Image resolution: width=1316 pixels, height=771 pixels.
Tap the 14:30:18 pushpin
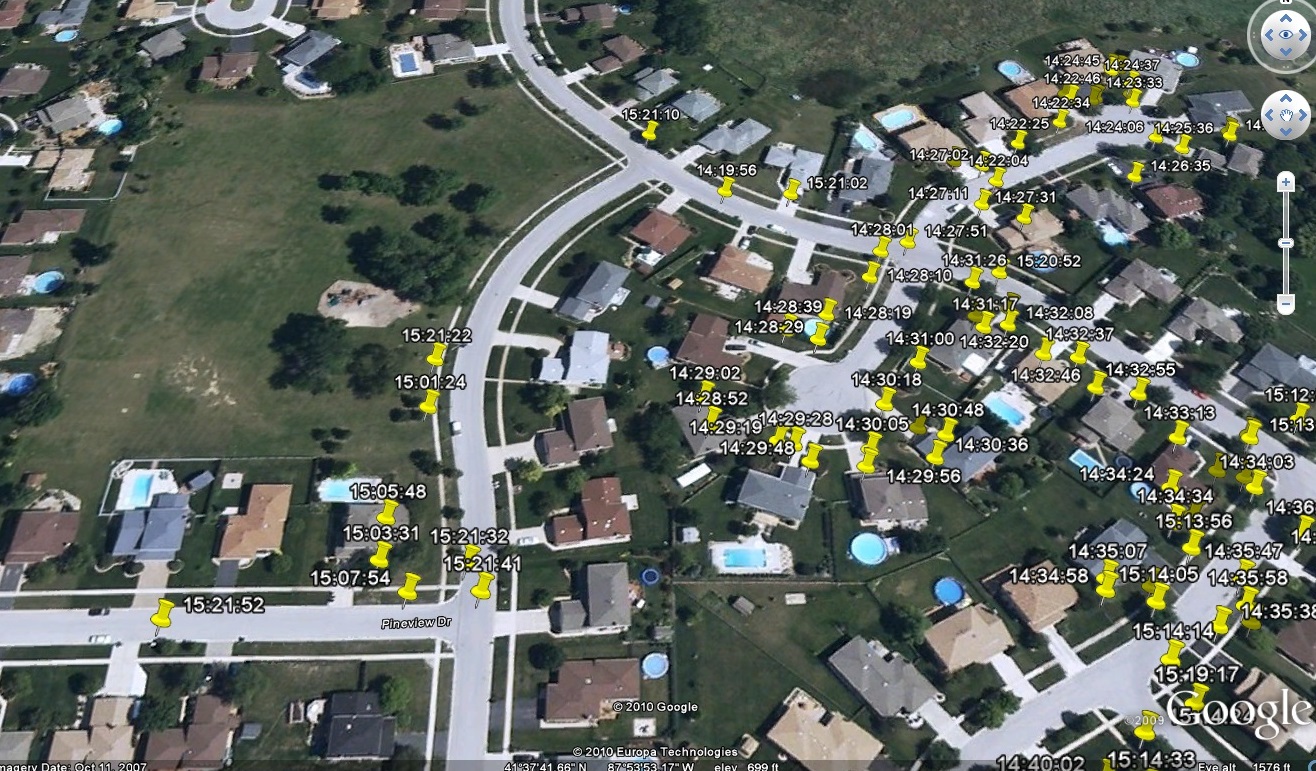click(885, 400)
